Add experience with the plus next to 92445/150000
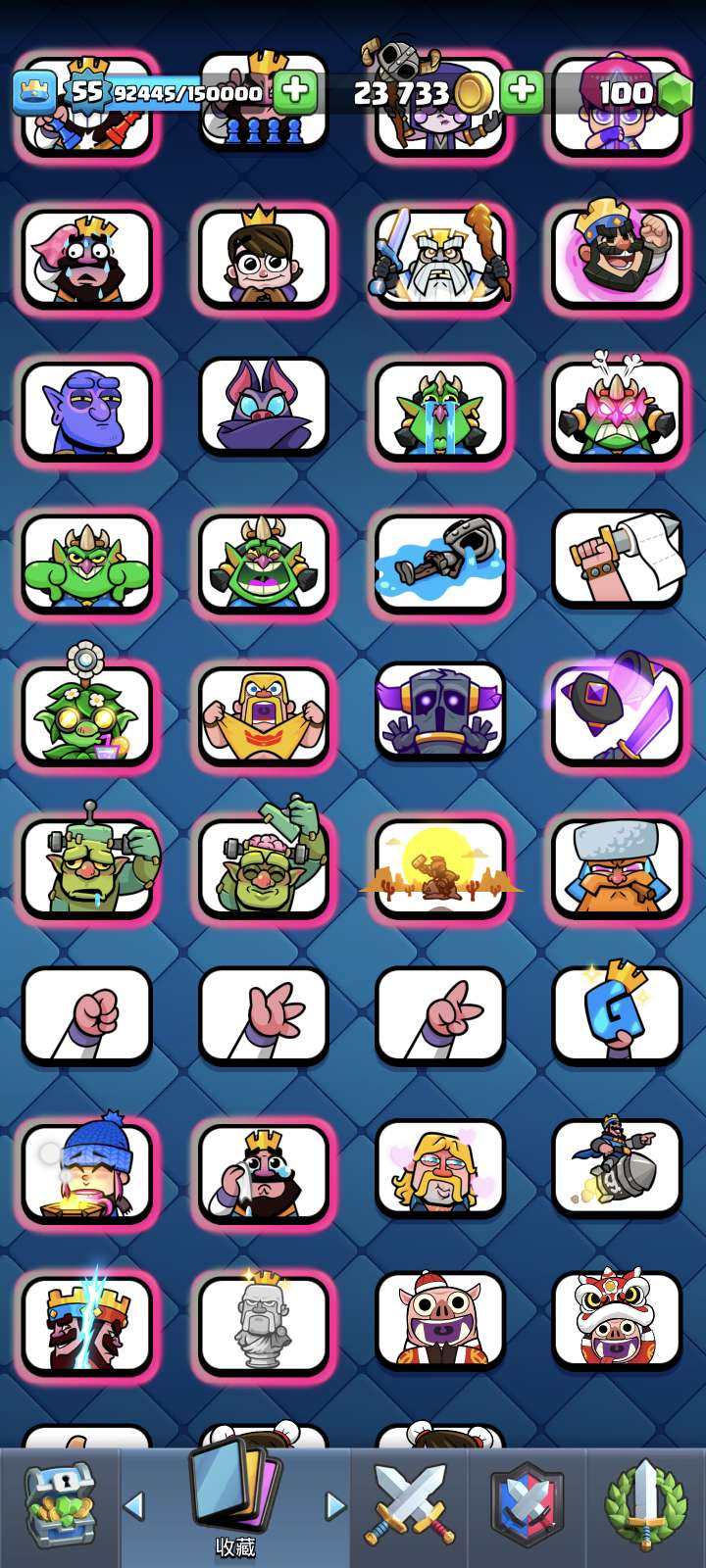 point(294,92)
